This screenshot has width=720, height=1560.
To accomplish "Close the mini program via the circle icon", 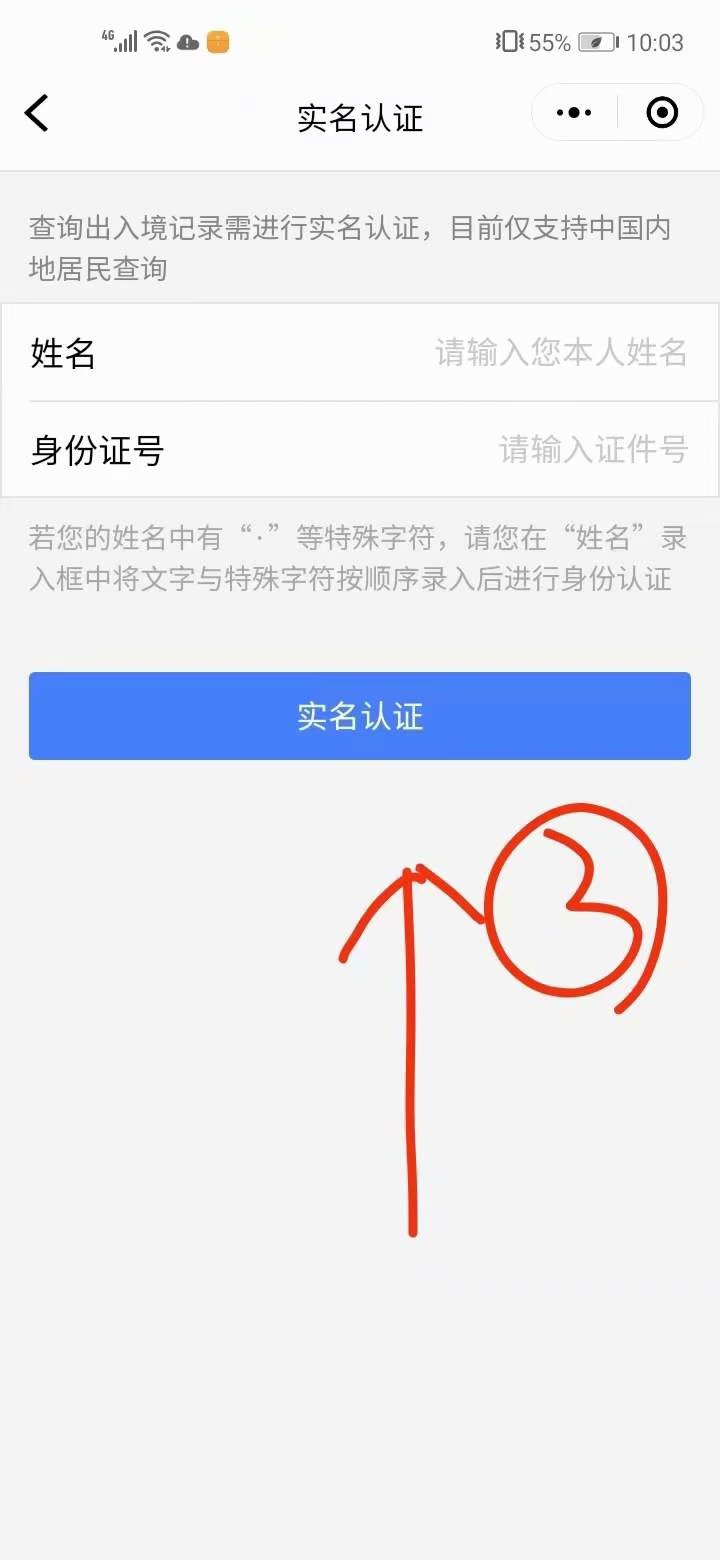I will 662,113.
